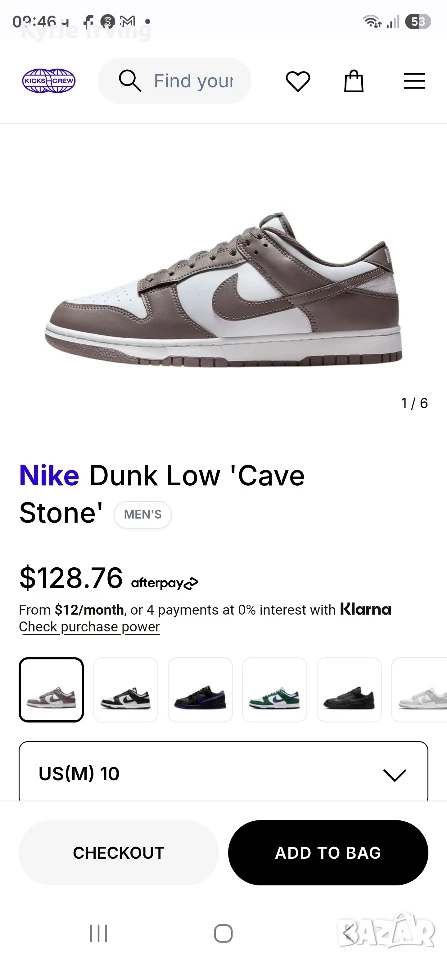Add the shoes to bag
Viewport: 447px width, 960px height.
(x=328, y=853)
